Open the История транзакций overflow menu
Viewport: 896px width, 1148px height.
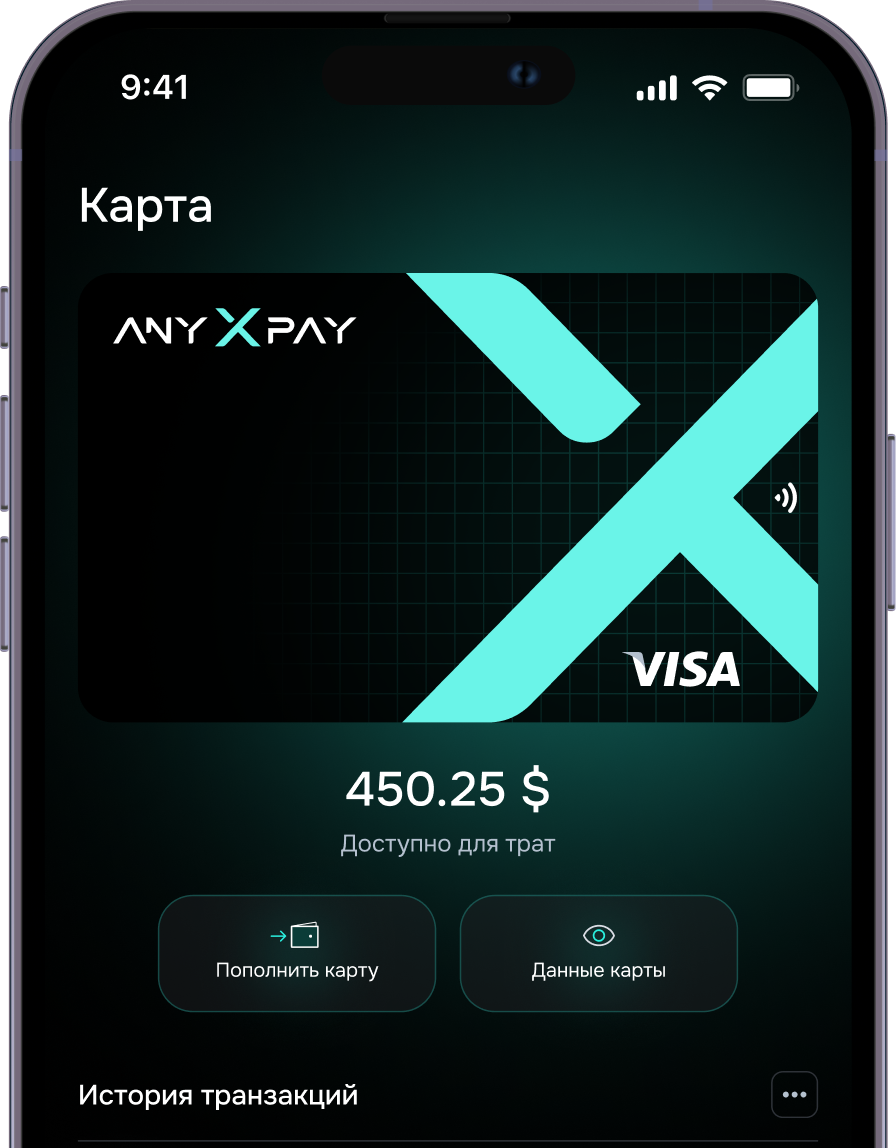coord(794,1094)
